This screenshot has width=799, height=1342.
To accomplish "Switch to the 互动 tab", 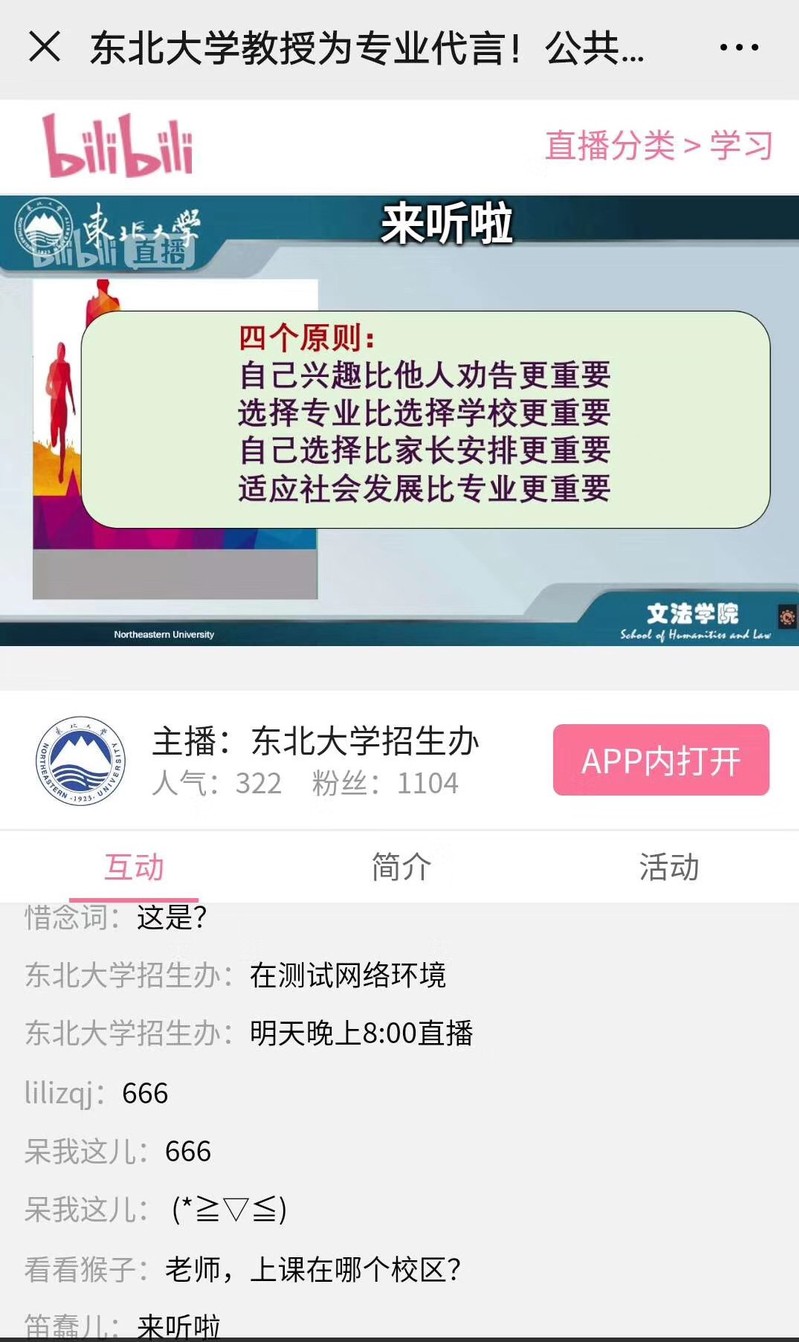I will (x=134, y=867).
